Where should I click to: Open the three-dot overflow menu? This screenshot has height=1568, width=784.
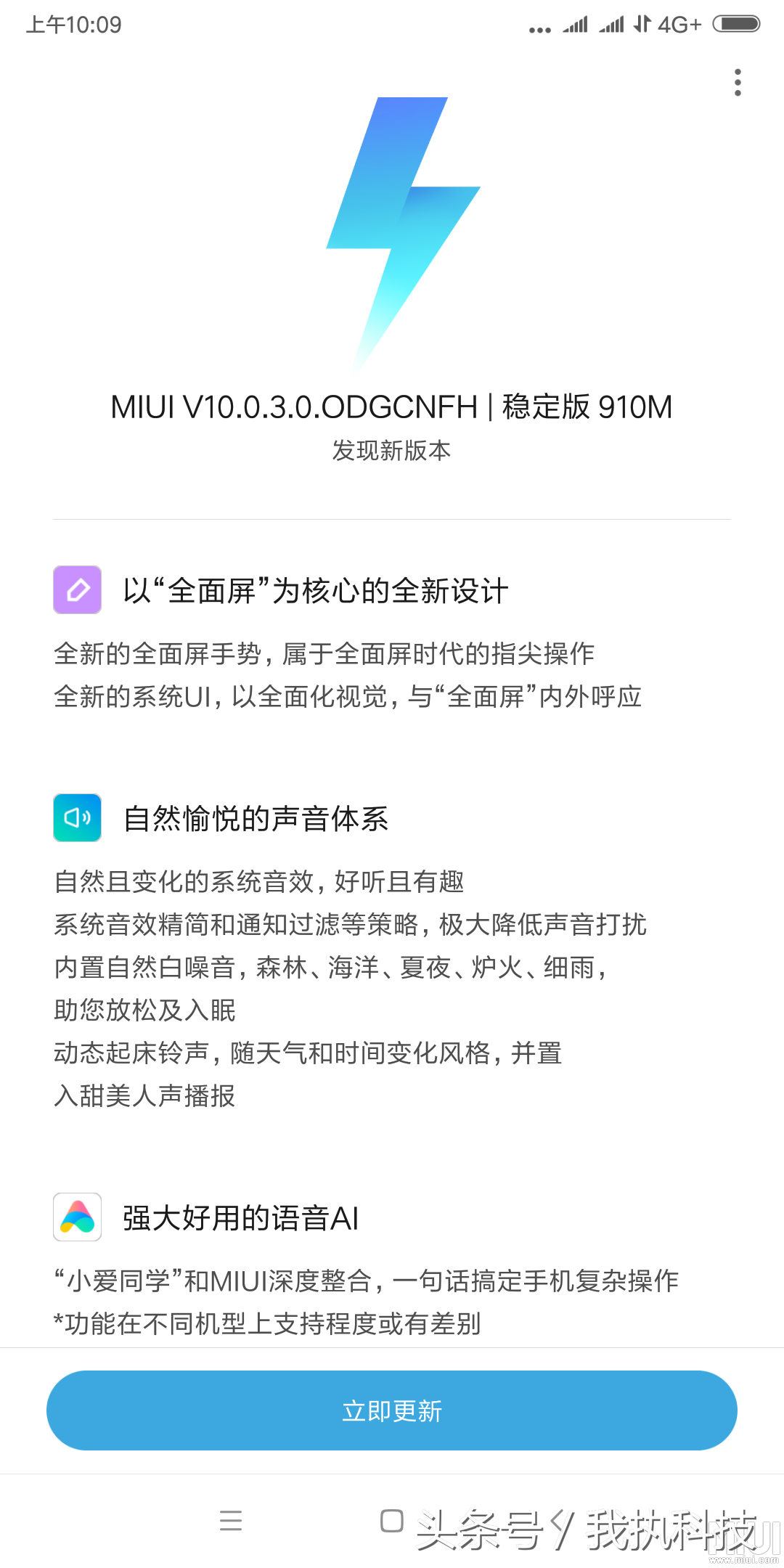[x=738, y=83]
